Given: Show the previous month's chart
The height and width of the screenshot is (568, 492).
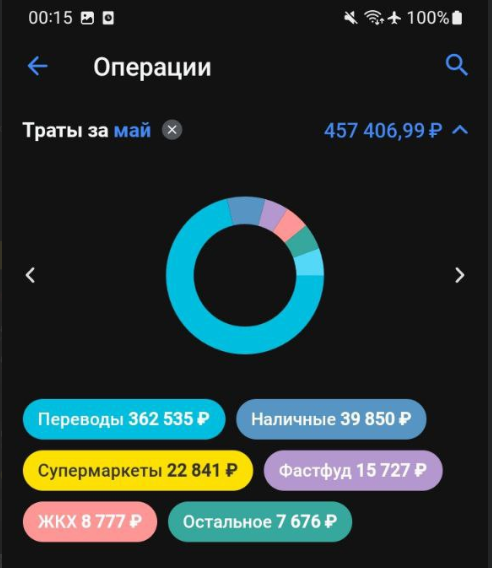Looking at the screenshot, I should tap(30, 275).
